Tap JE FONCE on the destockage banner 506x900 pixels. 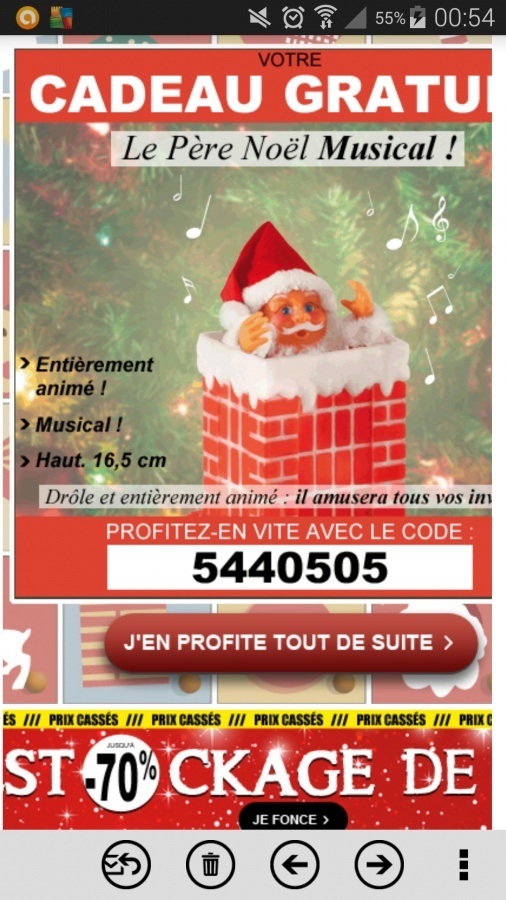[x=293, y=818]
